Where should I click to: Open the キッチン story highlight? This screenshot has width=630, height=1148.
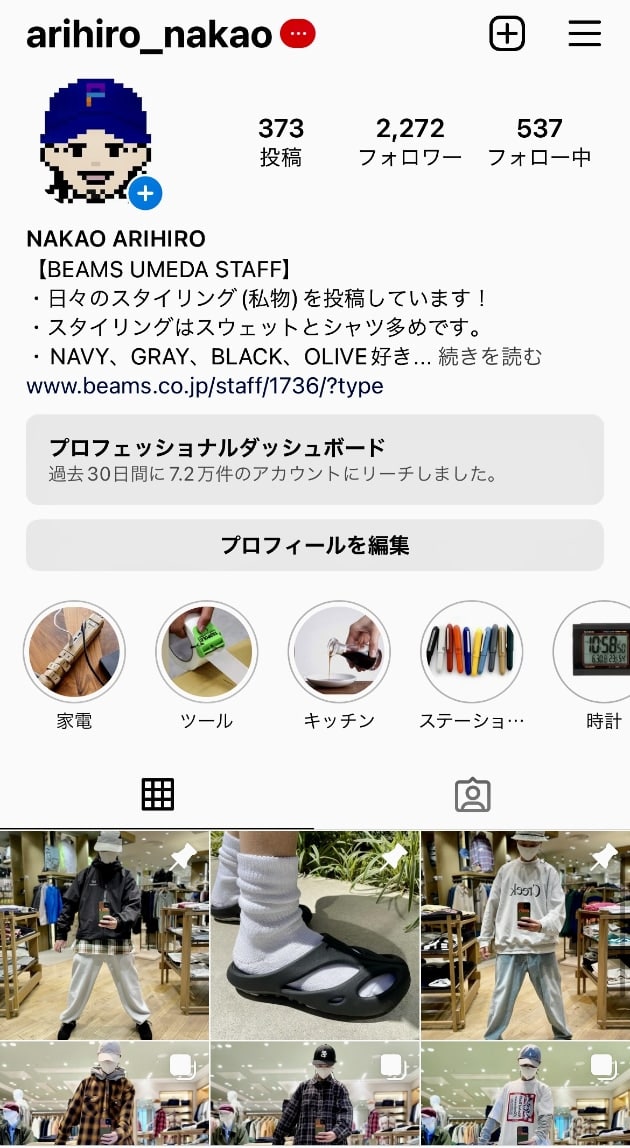click(x=339, y=652)
